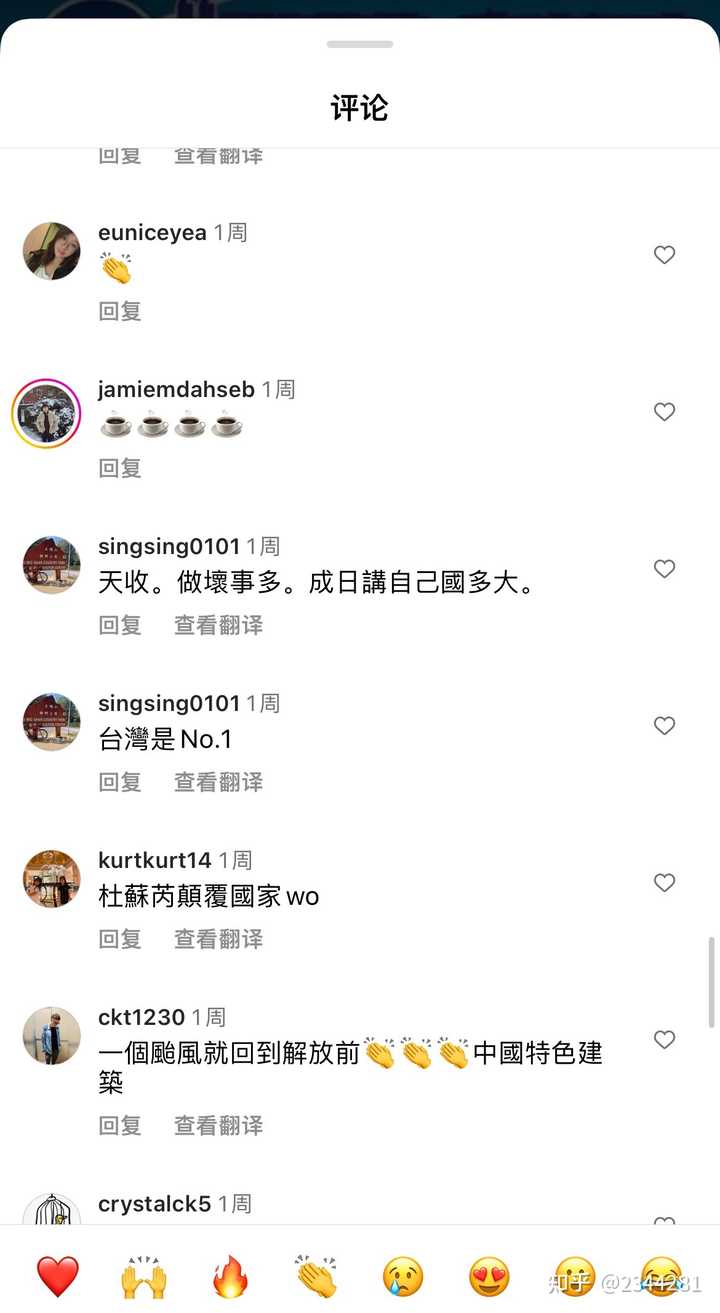This screenshot has height=1313, width=720.
Task: Insert the raised hands emoji
Action: (x=144, y=1277)
